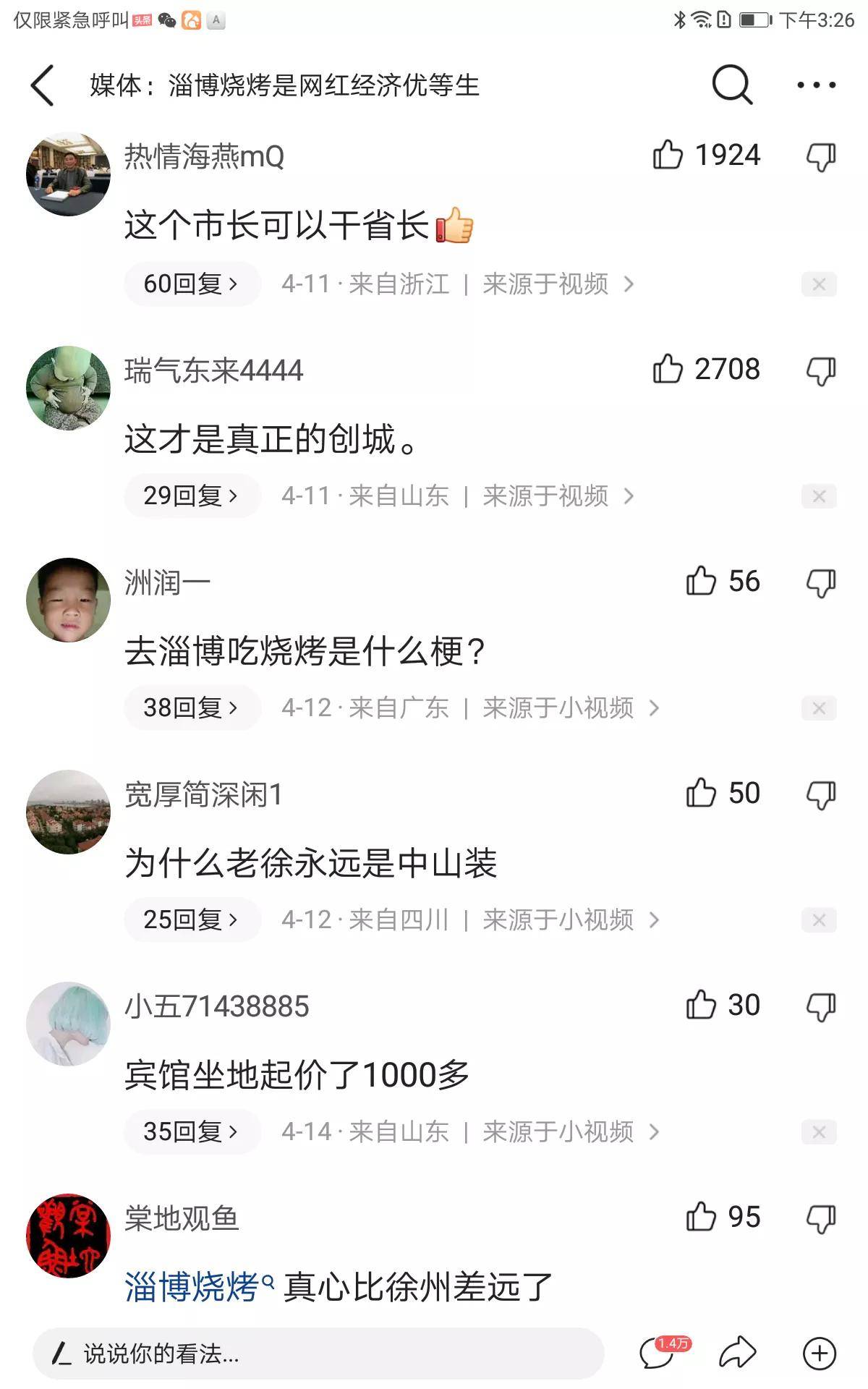868x1389 pixels.
Task: Expand 29回复 under 瑞气东来4444's comment
Action: tap(191, 496)
